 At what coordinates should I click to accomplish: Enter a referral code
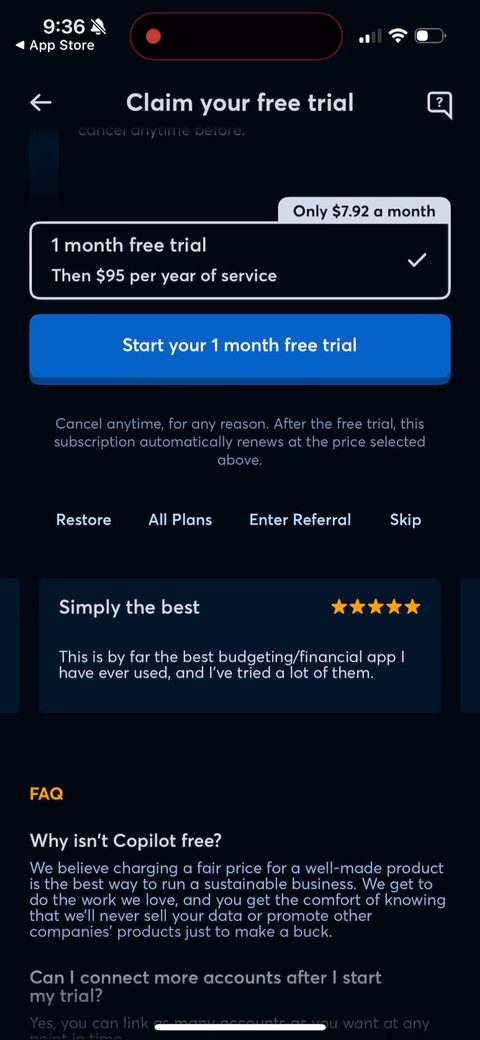coord(300,519)
